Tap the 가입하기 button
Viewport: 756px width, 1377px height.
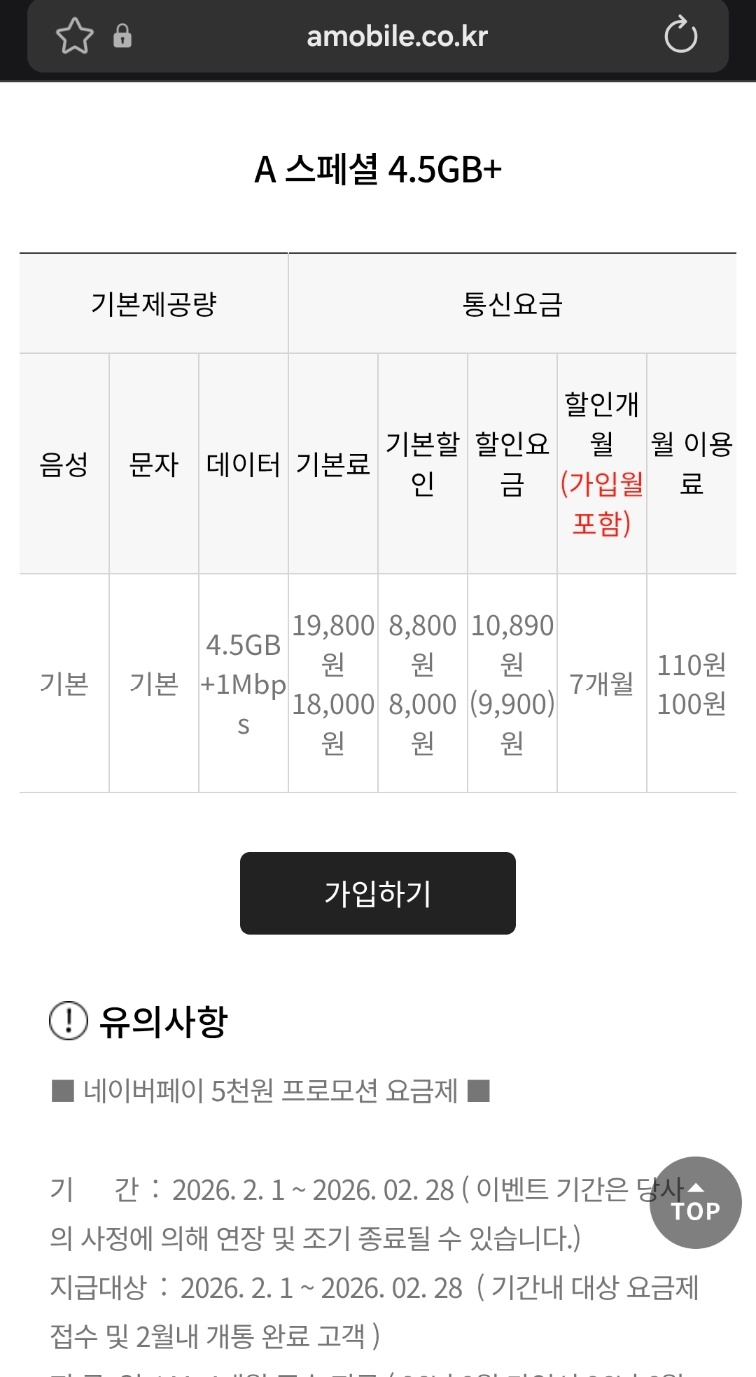(378, 893)
